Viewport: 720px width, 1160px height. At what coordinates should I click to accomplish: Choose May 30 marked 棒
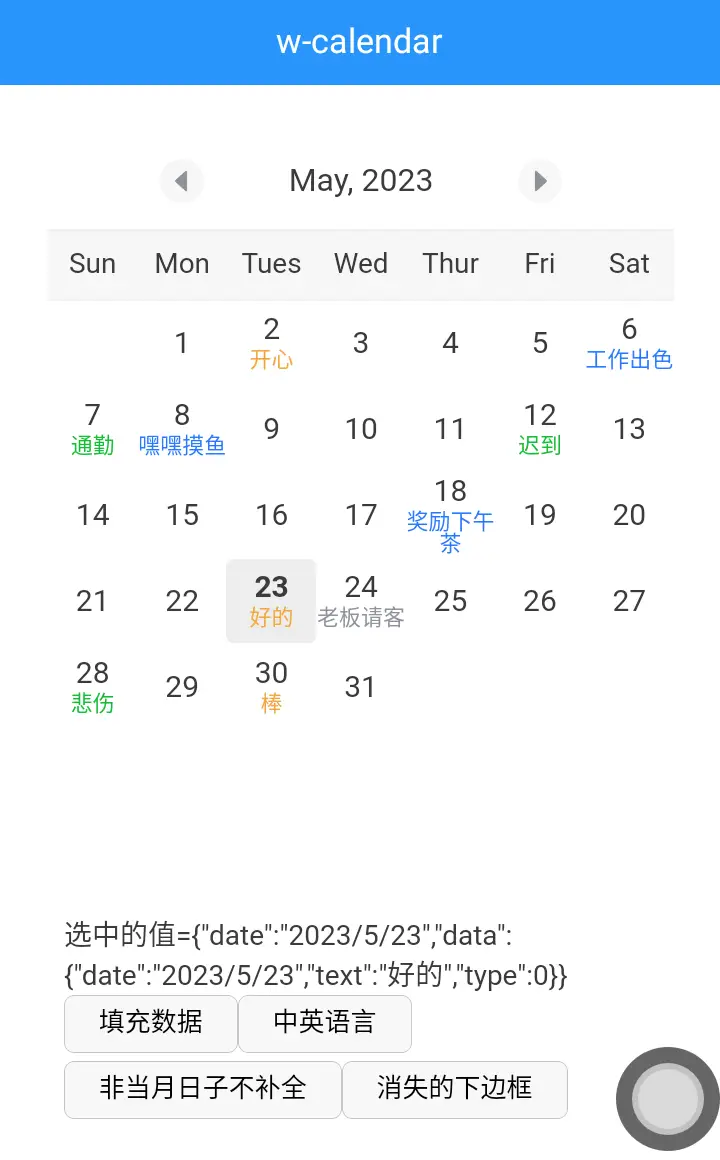[272, 687]
